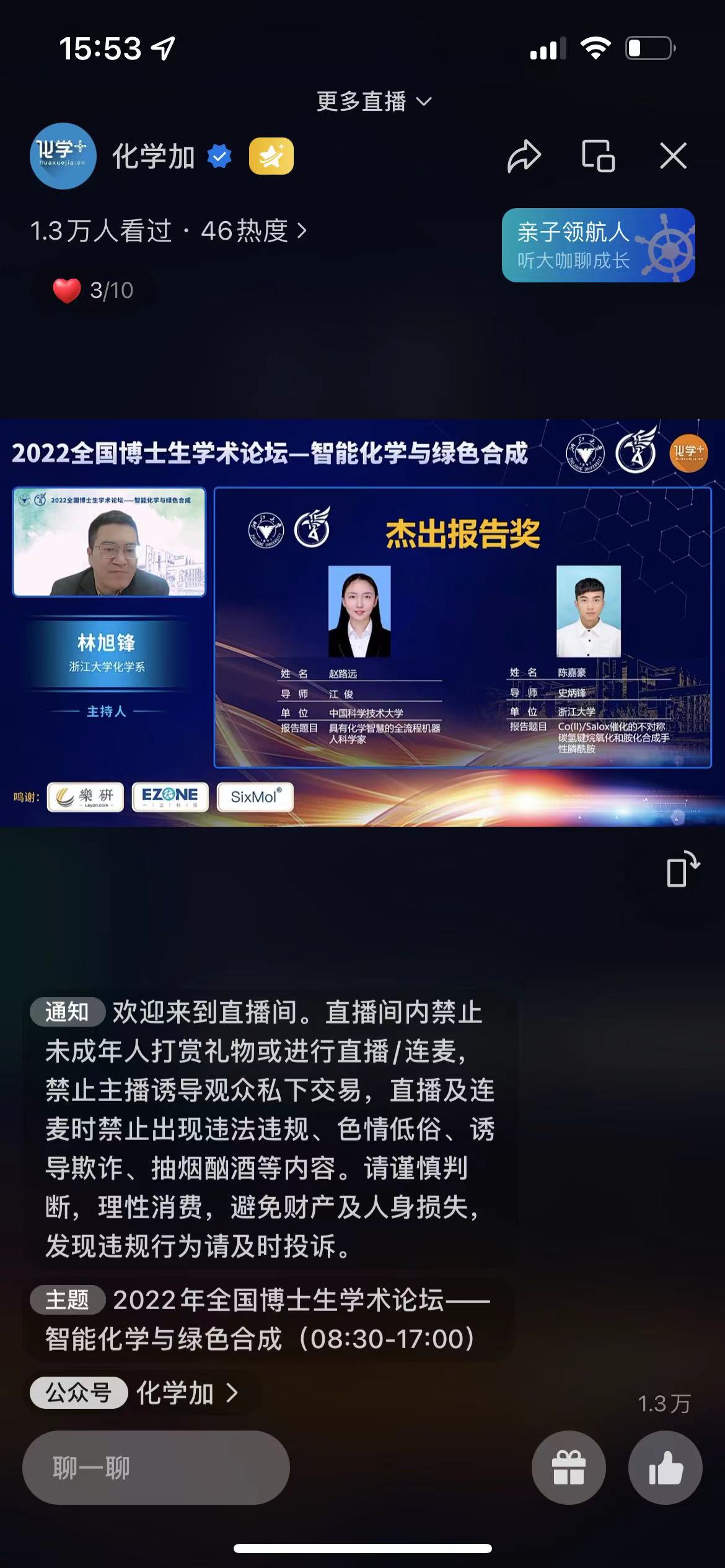Share this live stream
This screenshot has height=1568, width=725.
tap(524, 156)
